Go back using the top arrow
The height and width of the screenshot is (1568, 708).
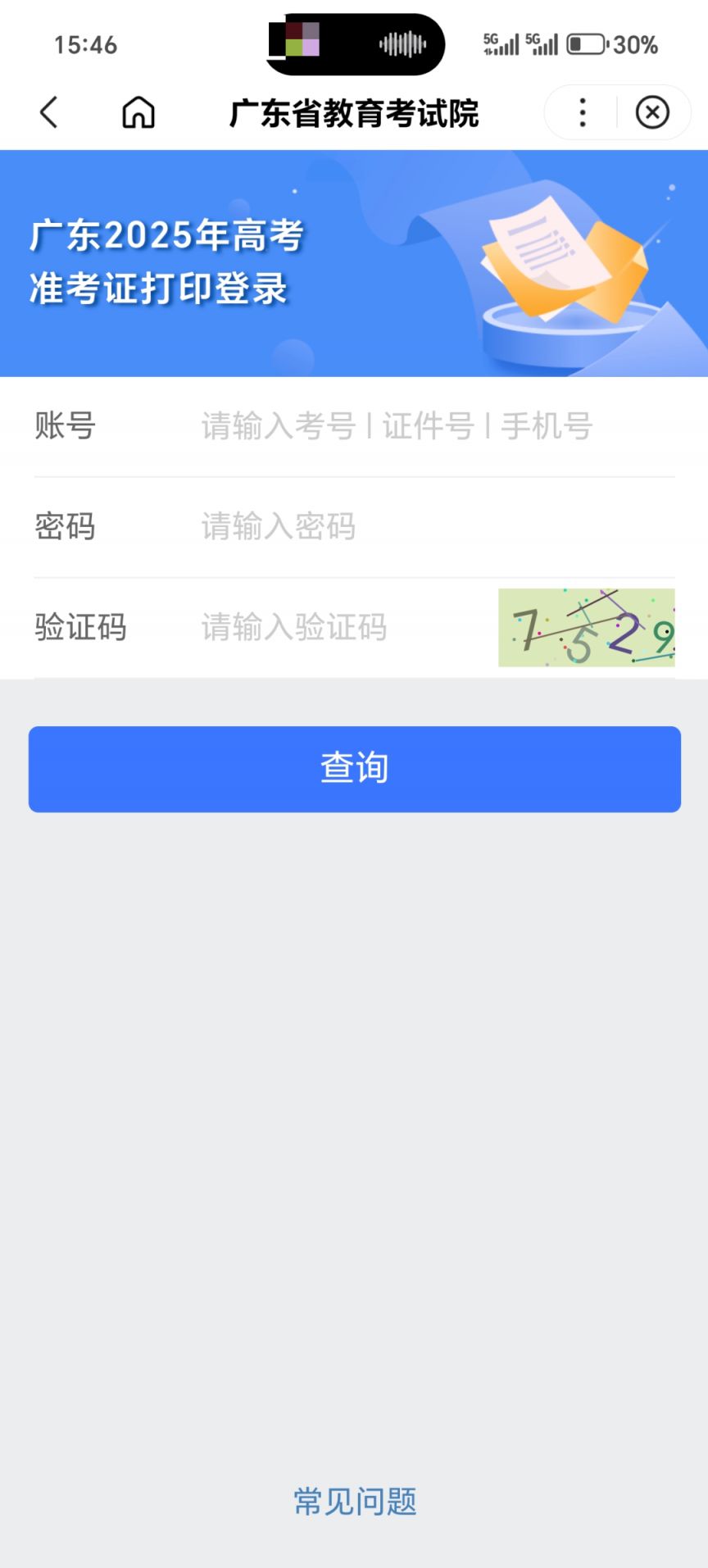click(x=49, y=112)
